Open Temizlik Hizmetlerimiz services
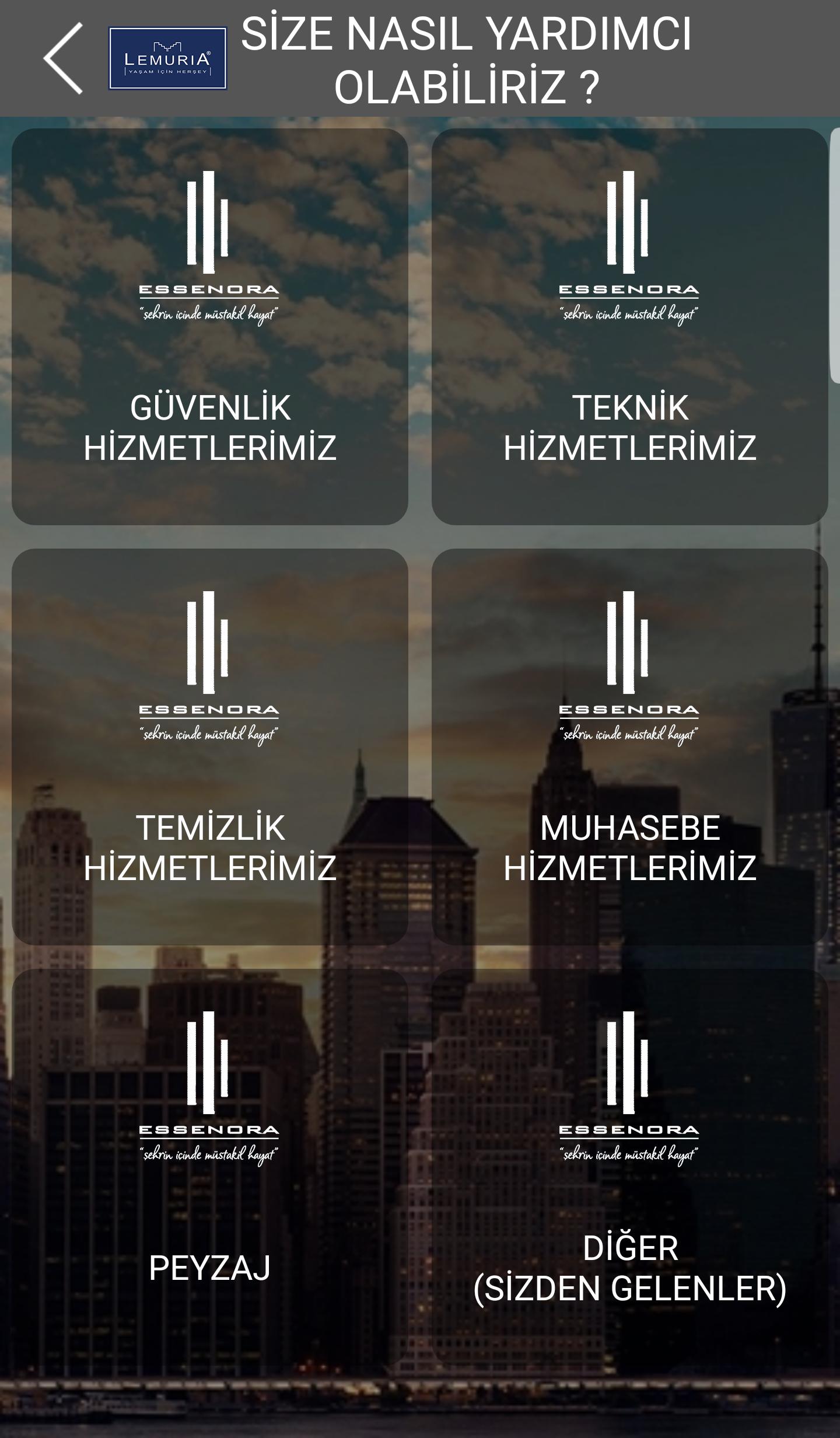 coord(210,747)
